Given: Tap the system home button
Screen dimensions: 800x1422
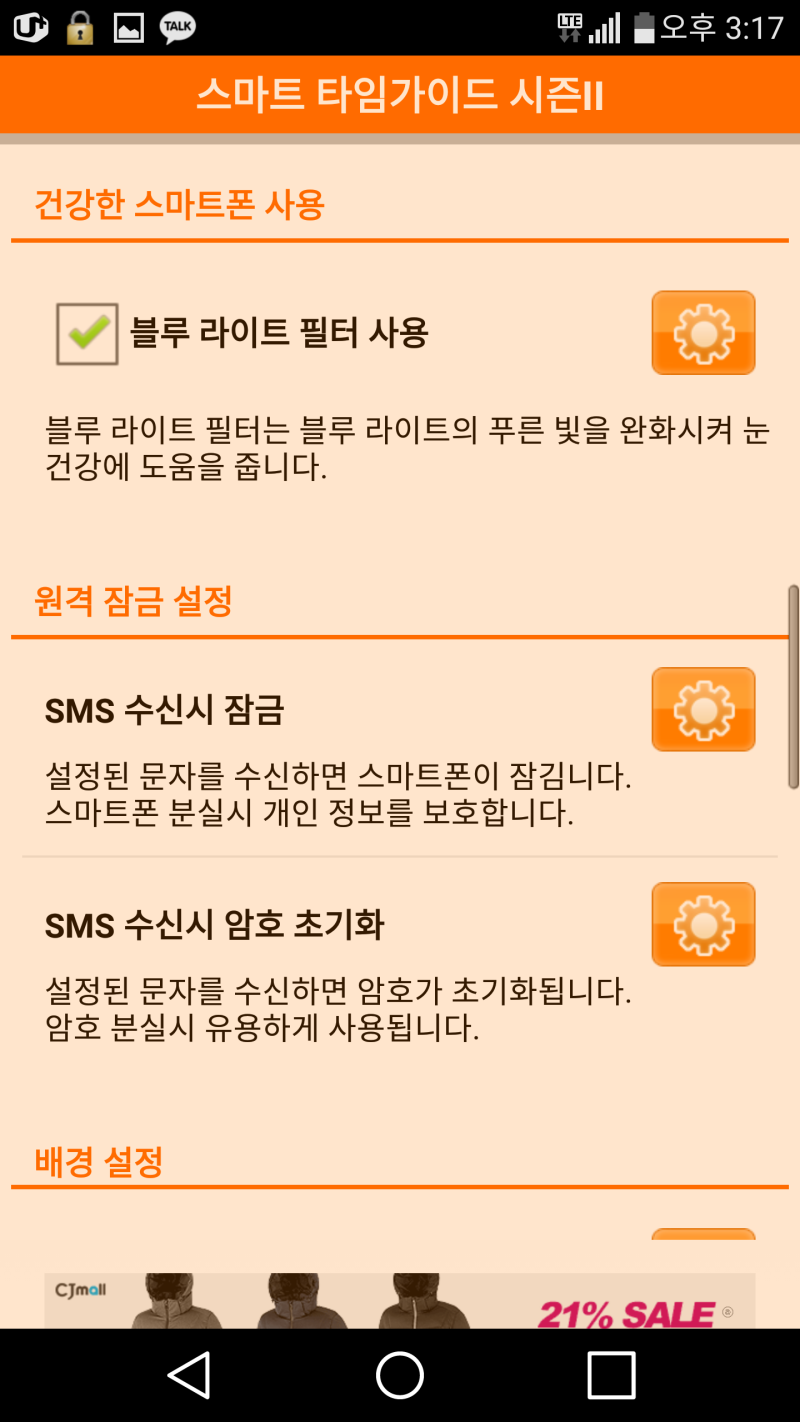Looking at the screenshot, I should pyautogui.click(x=400, y=1375).
